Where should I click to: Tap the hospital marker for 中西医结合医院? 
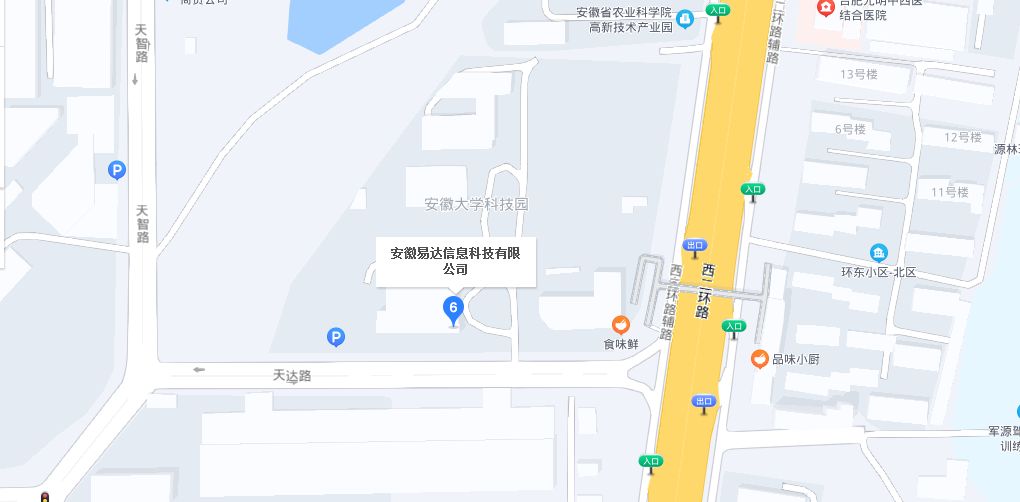[x=826, y=9]
